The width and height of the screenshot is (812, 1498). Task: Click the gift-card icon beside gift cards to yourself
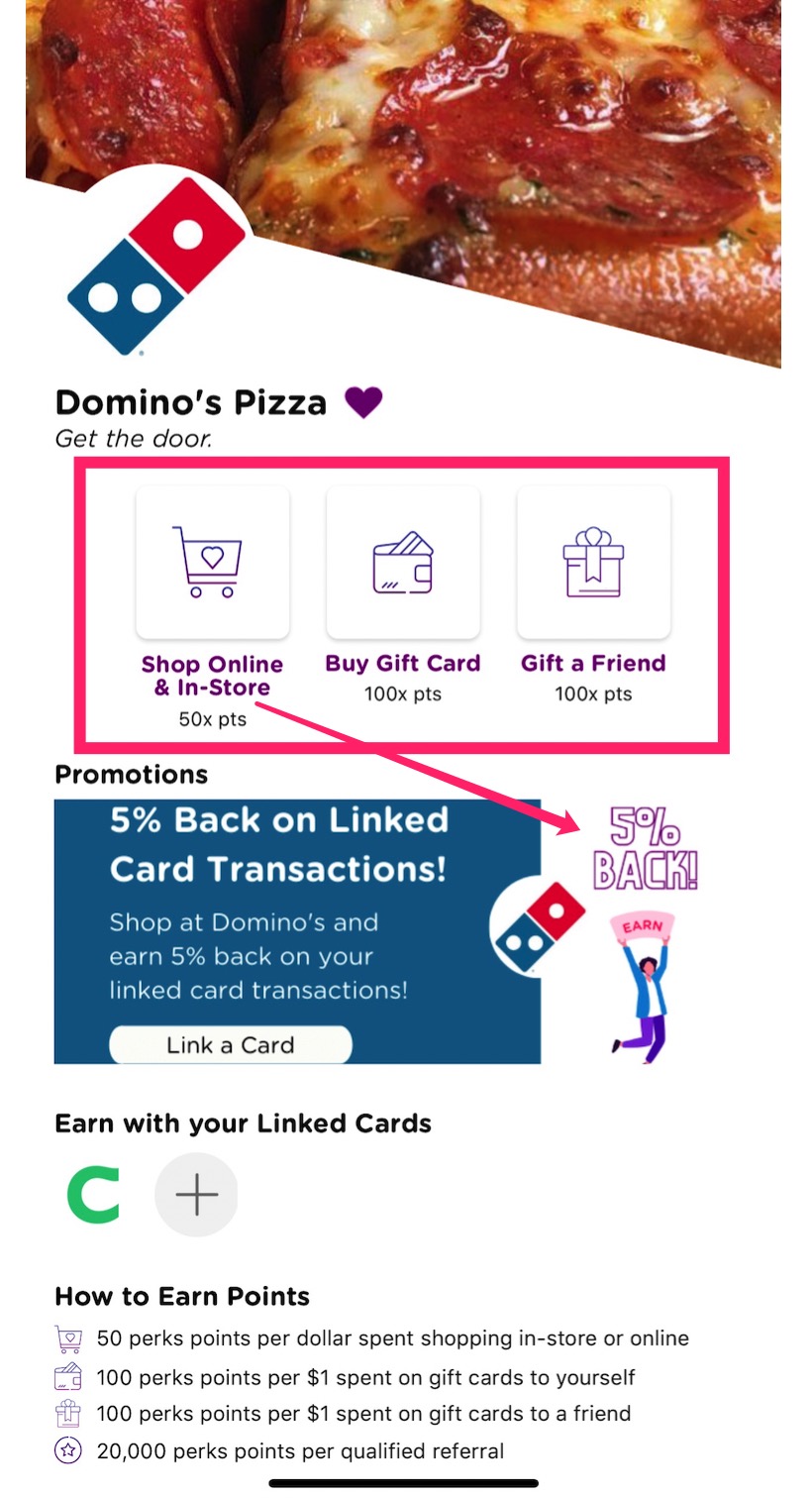(x=67, y=1376)
